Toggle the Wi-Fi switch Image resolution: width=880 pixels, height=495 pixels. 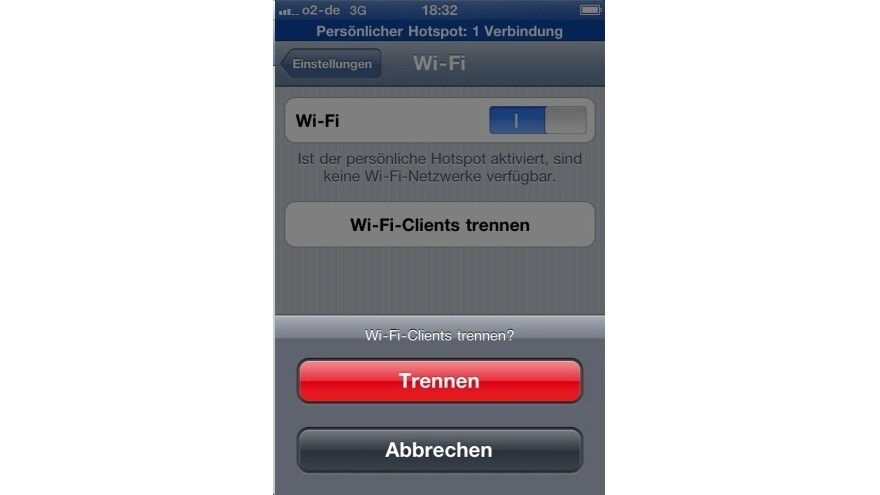point(537,120)
